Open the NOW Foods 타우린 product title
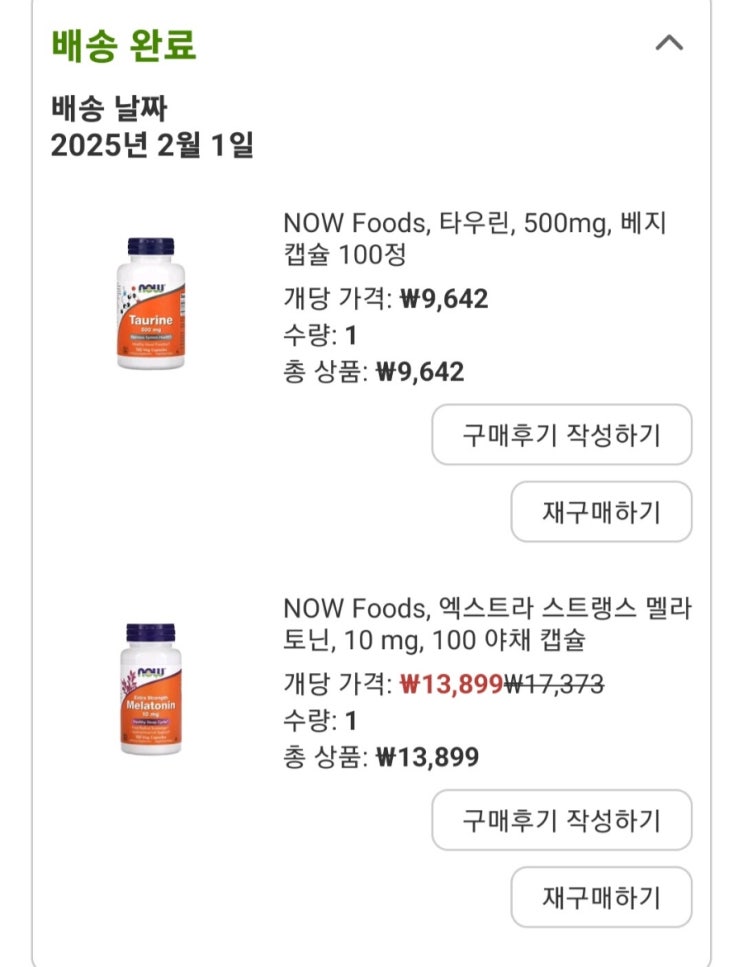This screenshot has width=743, height=967. [x=475, y=238]
